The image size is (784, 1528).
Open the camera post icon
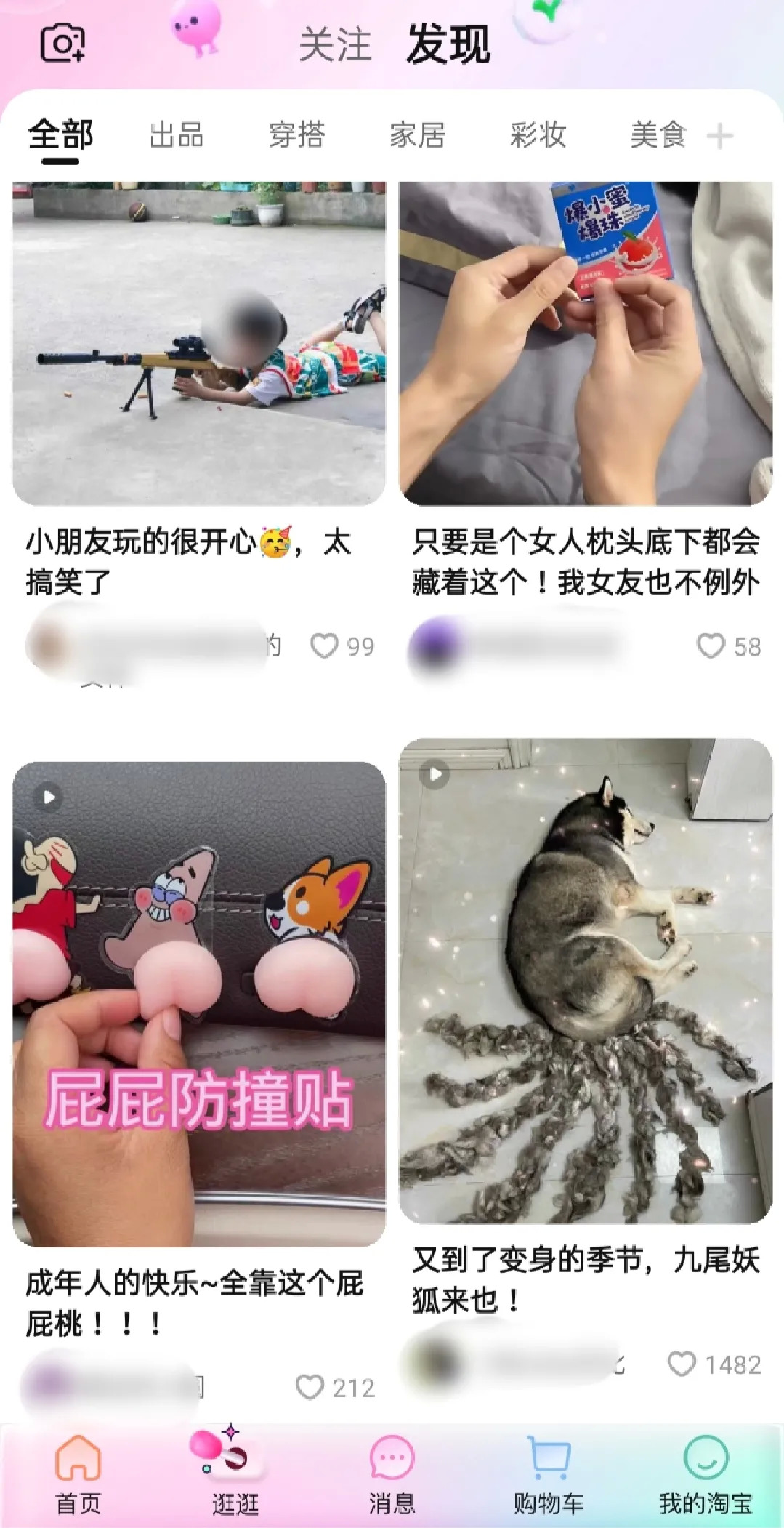[62, 42]
